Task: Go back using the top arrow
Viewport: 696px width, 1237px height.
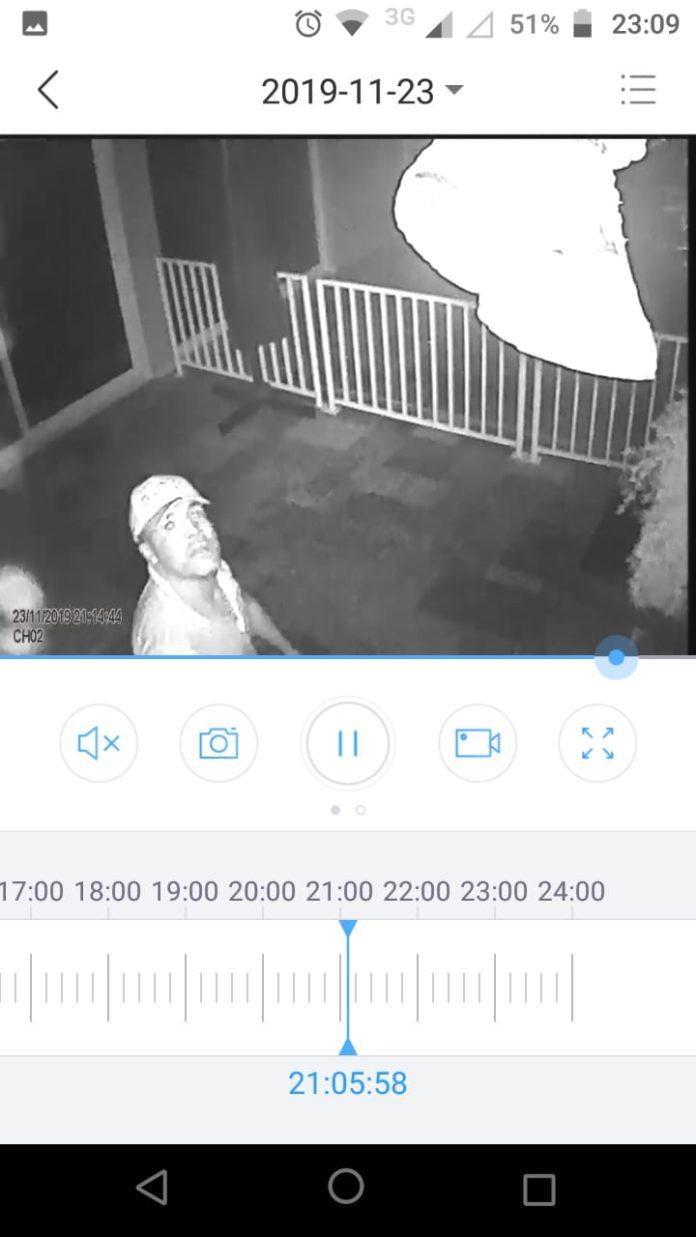Action: pyautogui.click(x=48, y=90)
